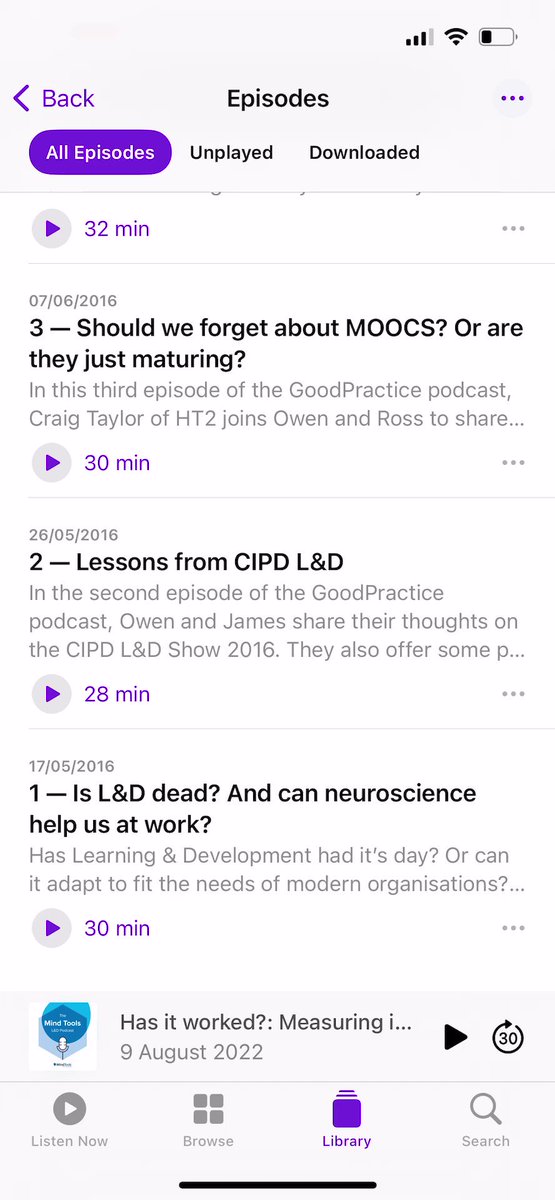Image resolution: width=555 pixels, height=1200 pixels.
Task: Open the more options menu beside Episodes
Action: [512, 98]
